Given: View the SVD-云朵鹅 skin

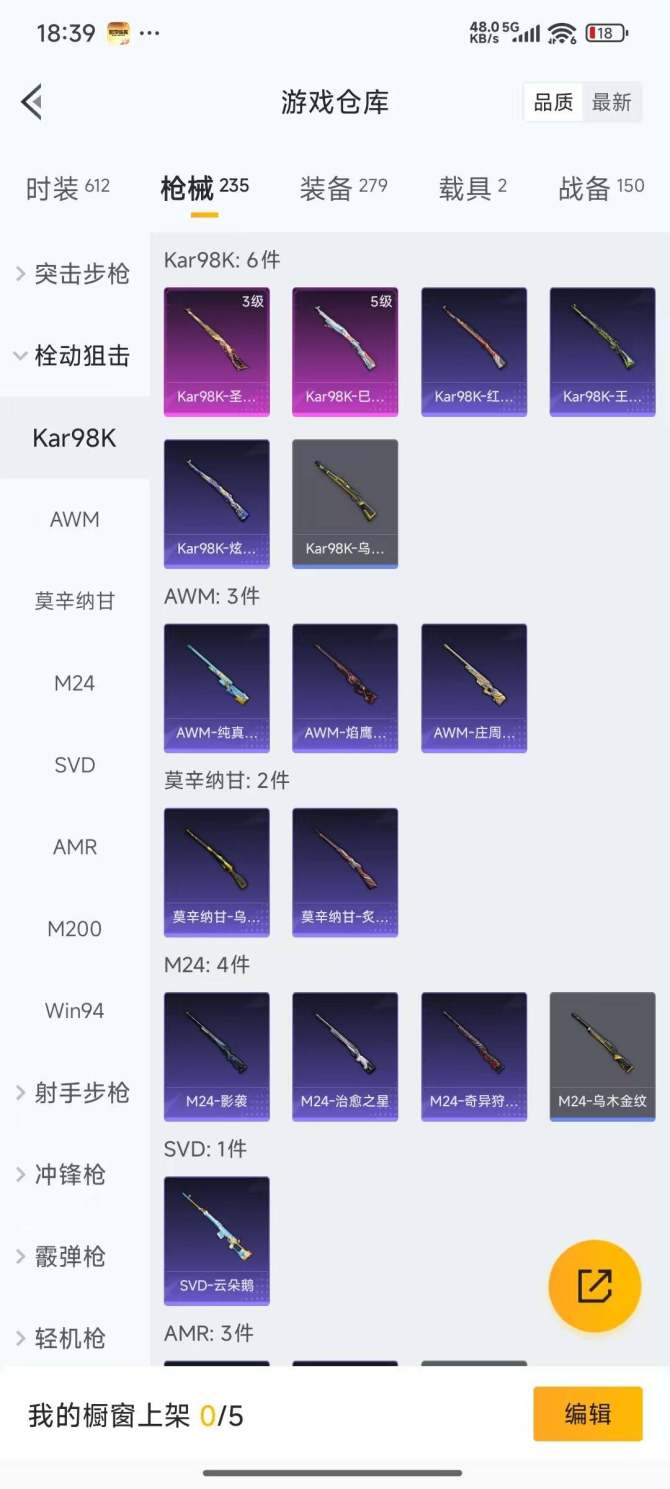Looking at the screenshot, I should [x=217, y=1241].
